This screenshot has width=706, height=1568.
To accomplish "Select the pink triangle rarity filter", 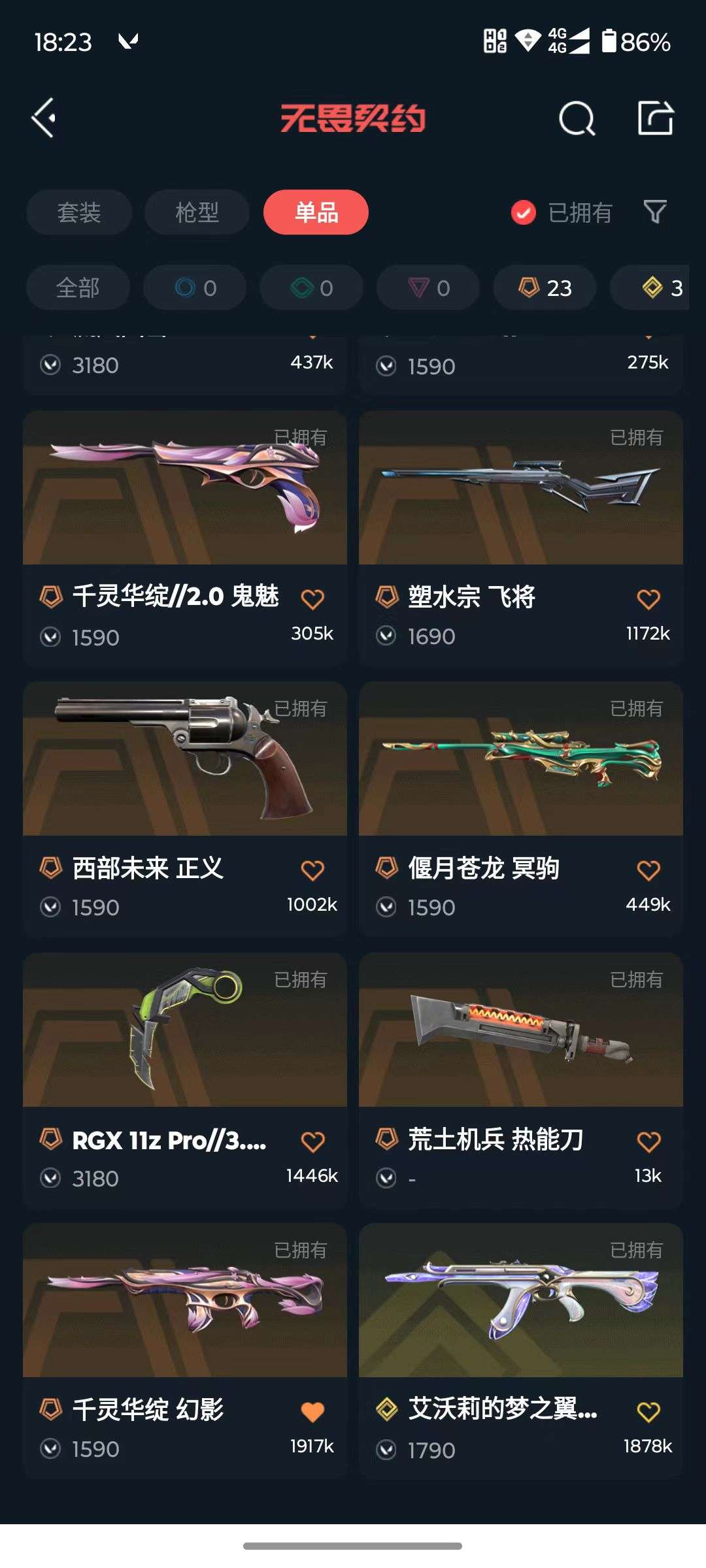I will 428,287.
